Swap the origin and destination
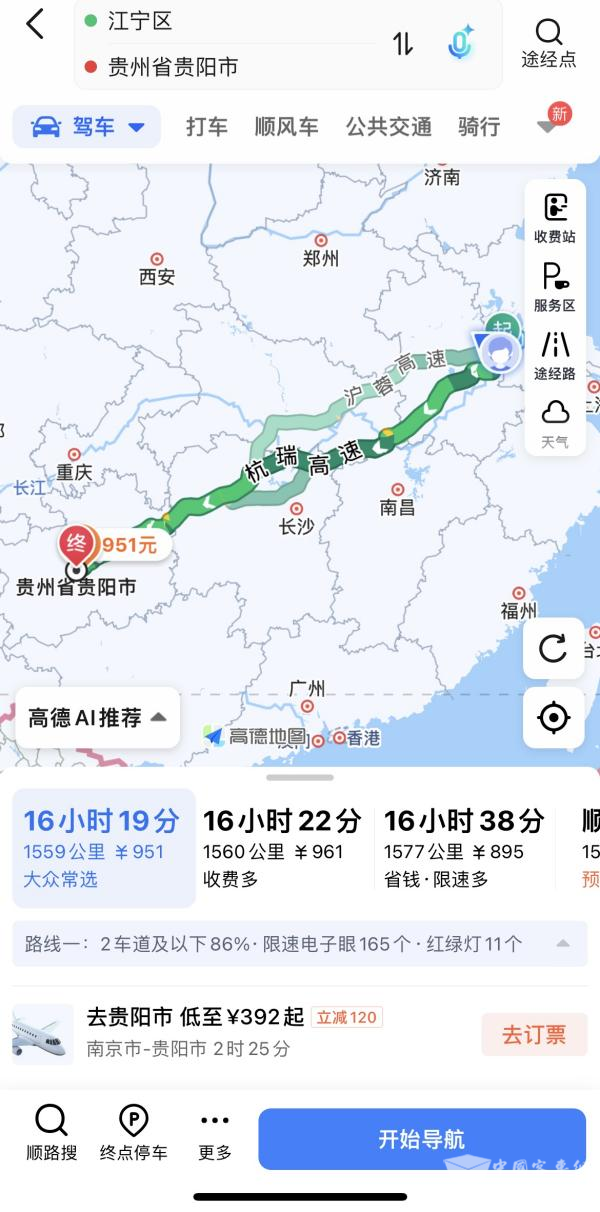Viewport: 600px width, 1212px height. [402, 44]
